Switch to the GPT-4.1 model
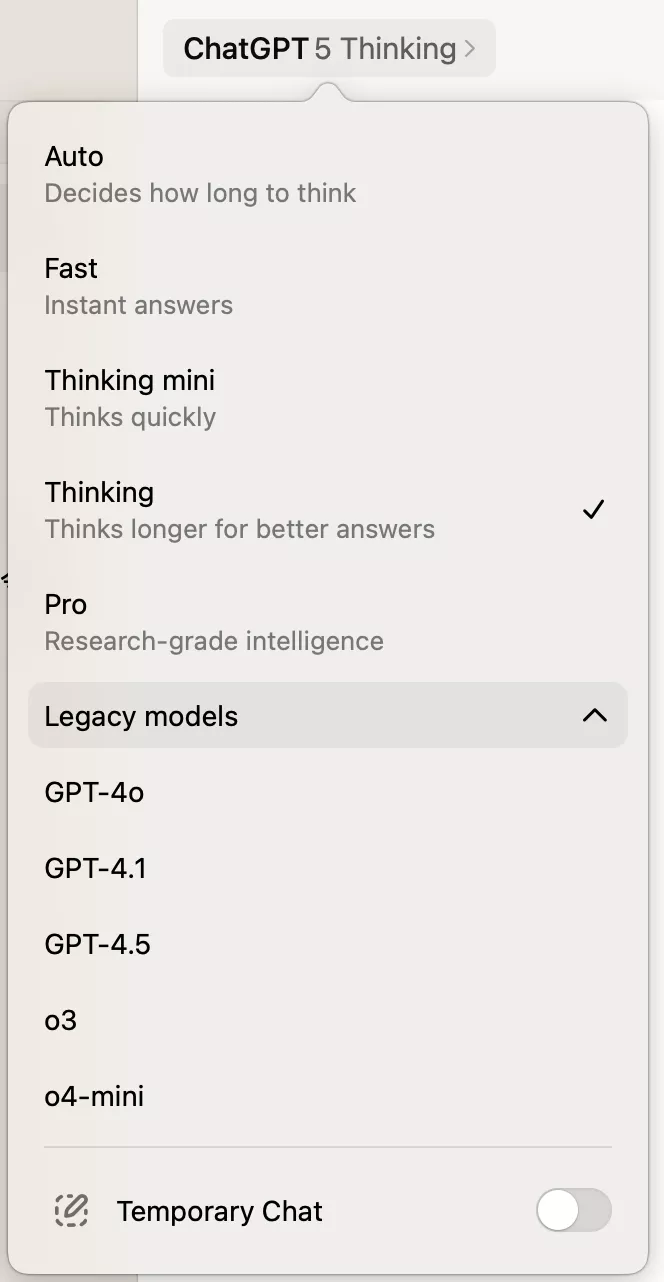Image resolution: width=664 pixels, height=1282 pixels. pos(96,868)
